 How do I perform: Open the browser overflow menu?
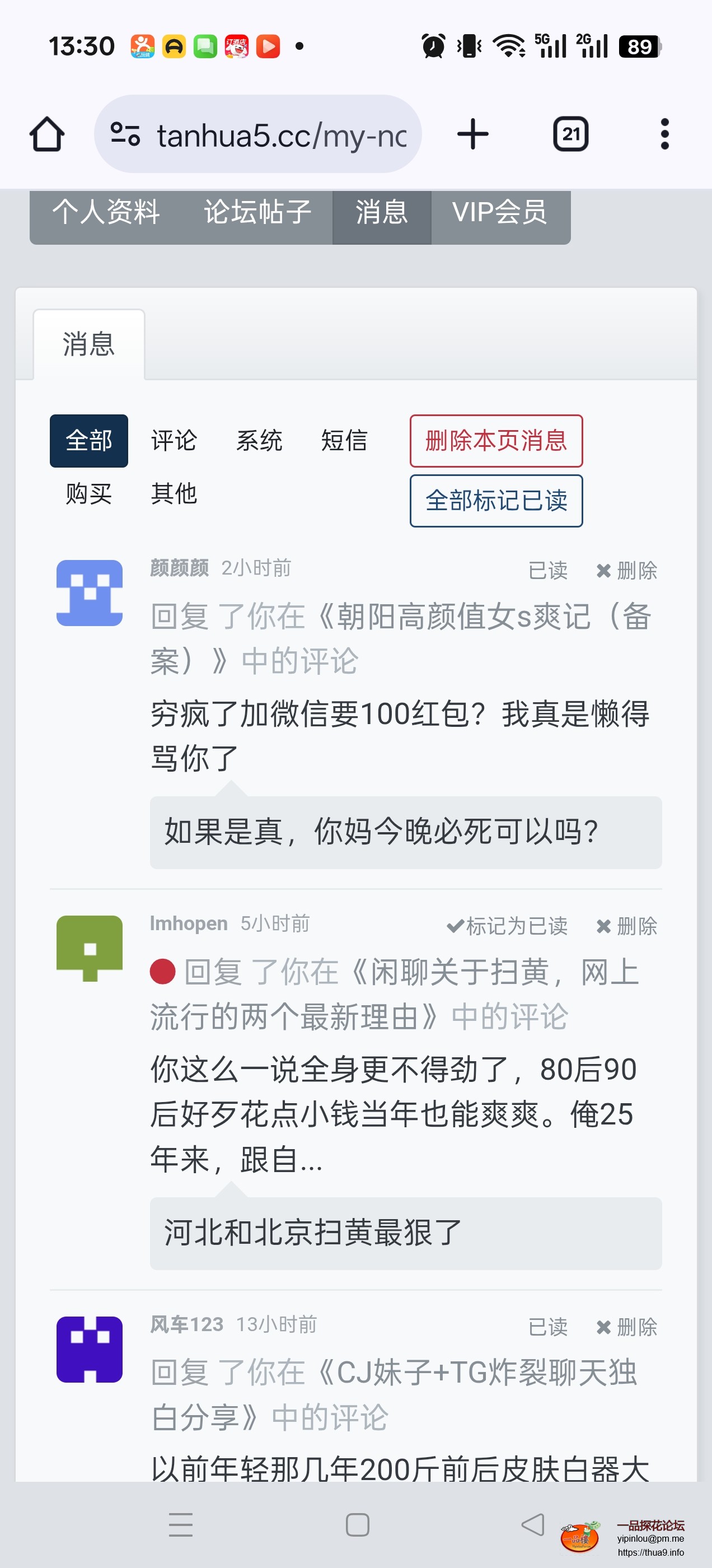tap(664, 134)
